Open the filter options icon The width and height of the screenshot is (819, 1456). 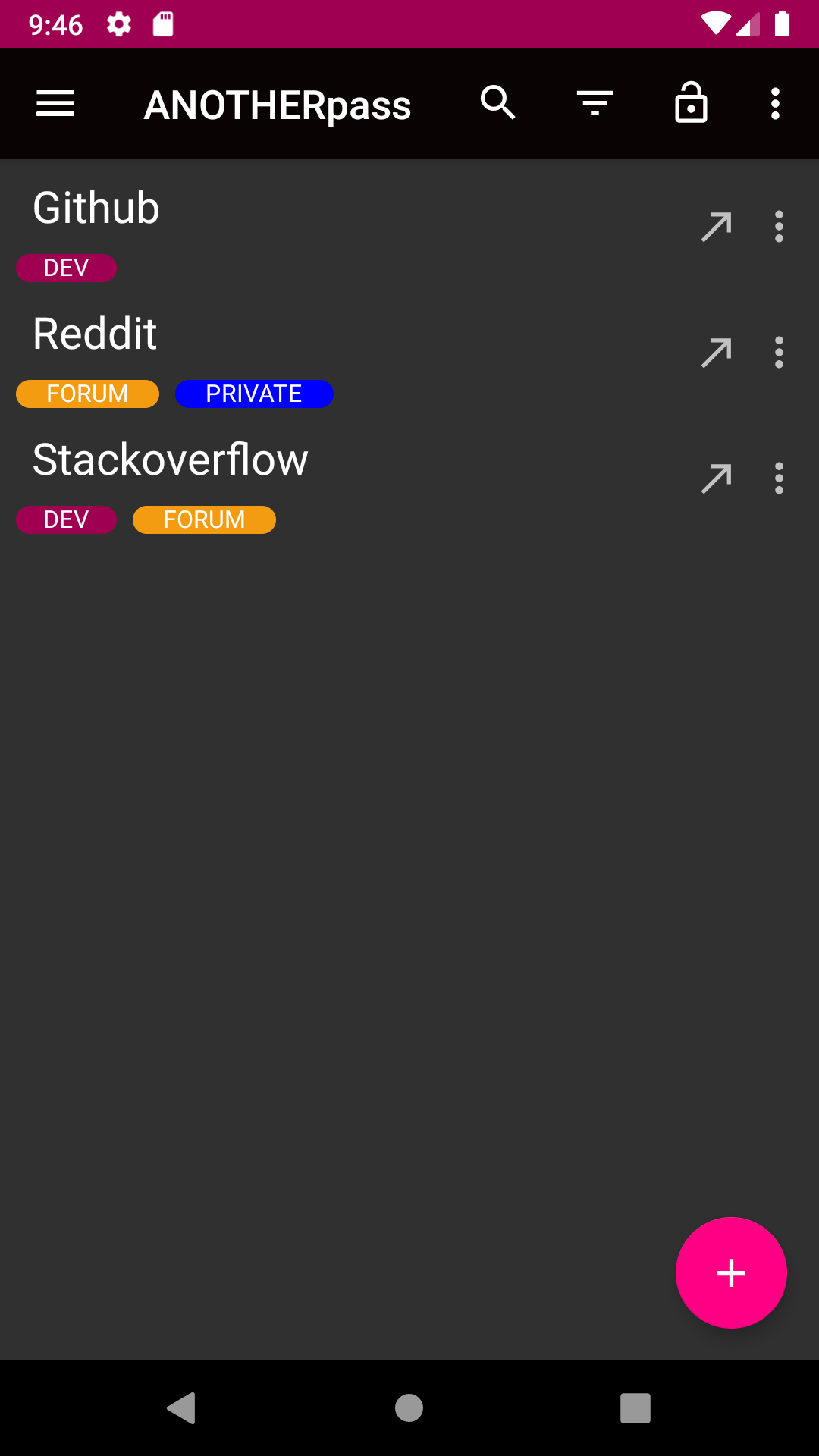[595, 103]
